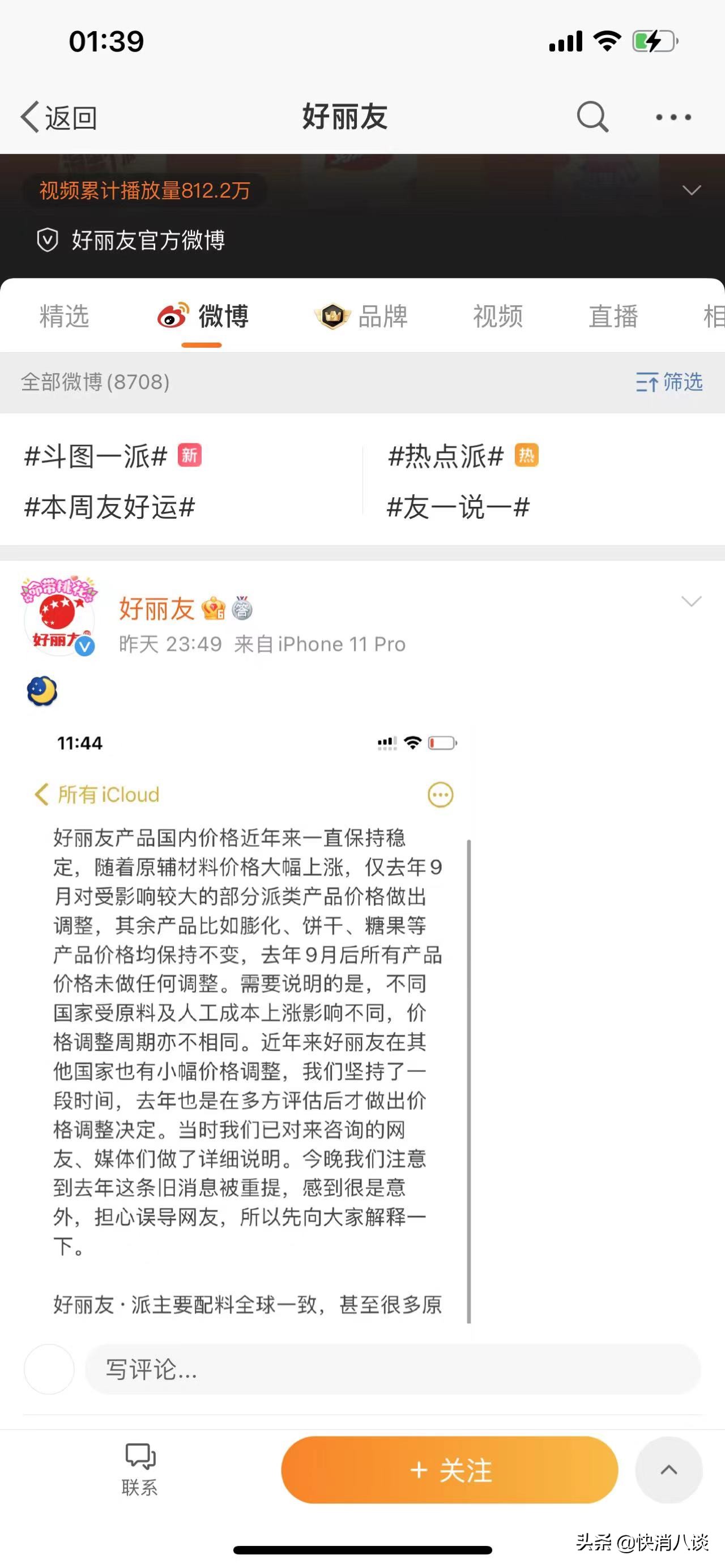This screenshot has width=725, height=1568.
Task: Switch to the 视频 tab
Action: coord(498,317)
